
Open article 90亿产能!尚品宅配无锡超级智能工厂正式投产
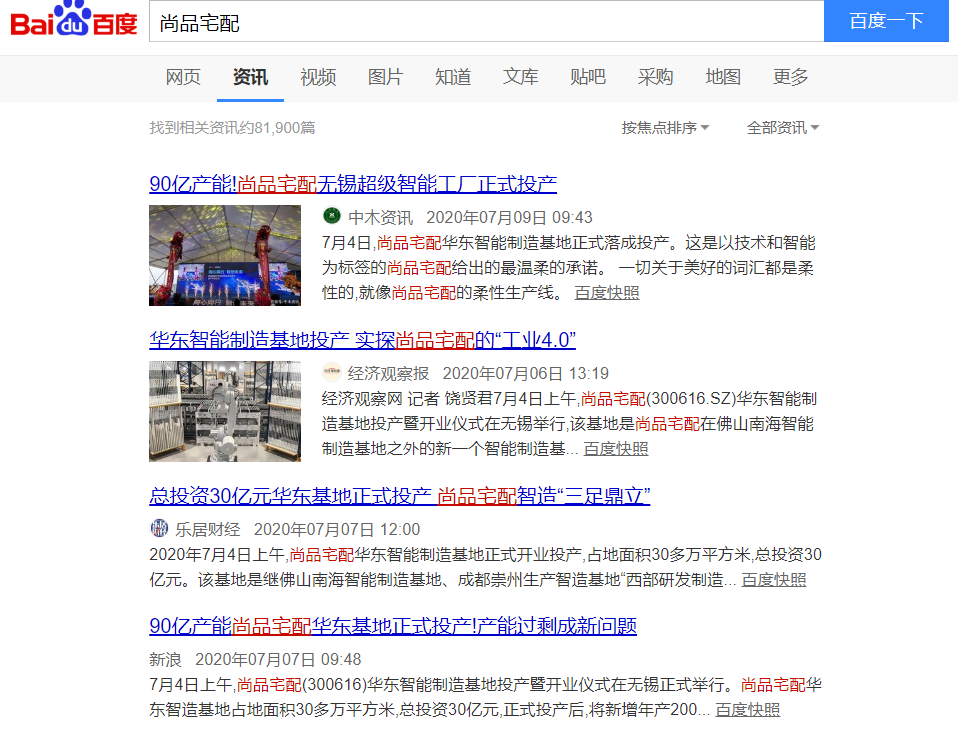pos(353,184)
